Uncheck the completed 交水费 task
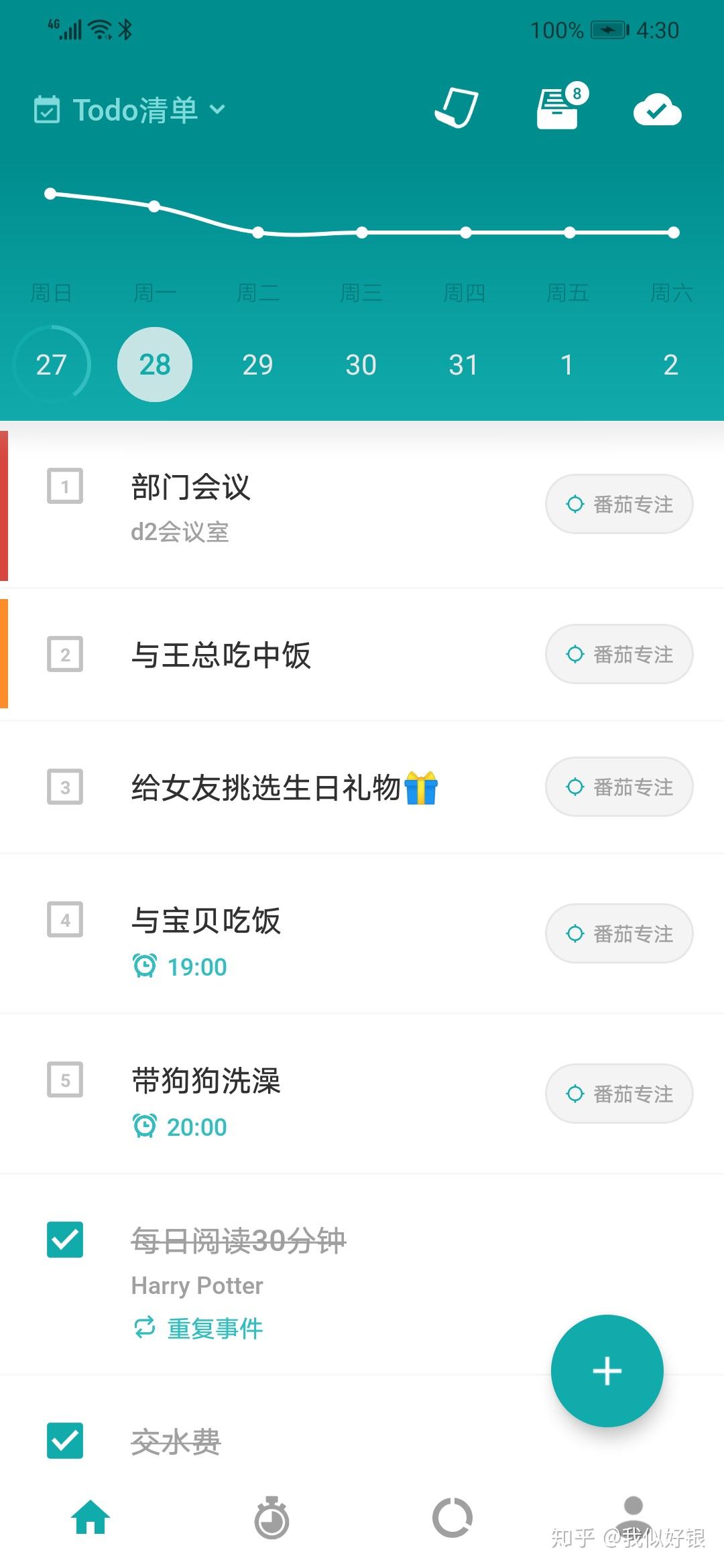The image size is (724, 1568). point(64,1442)
